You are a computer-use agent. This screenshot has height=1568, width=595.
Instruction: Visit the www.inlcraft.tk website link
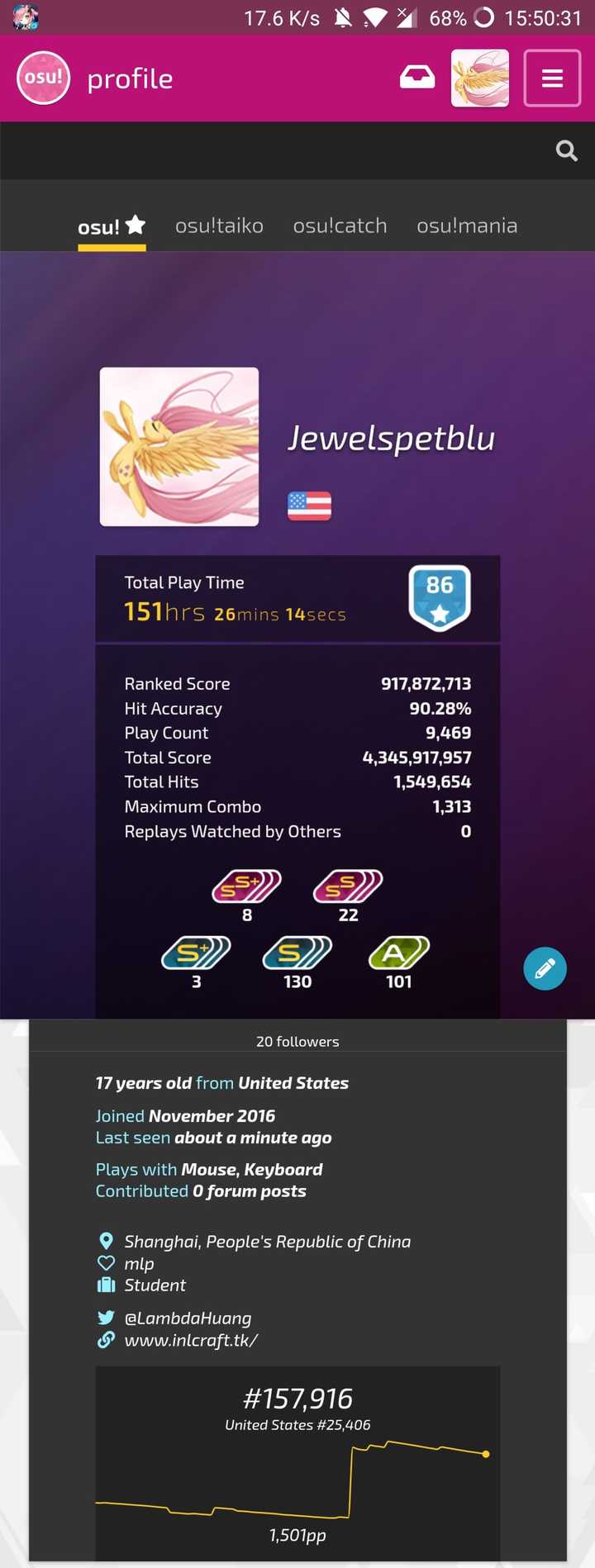[191, 1340]
